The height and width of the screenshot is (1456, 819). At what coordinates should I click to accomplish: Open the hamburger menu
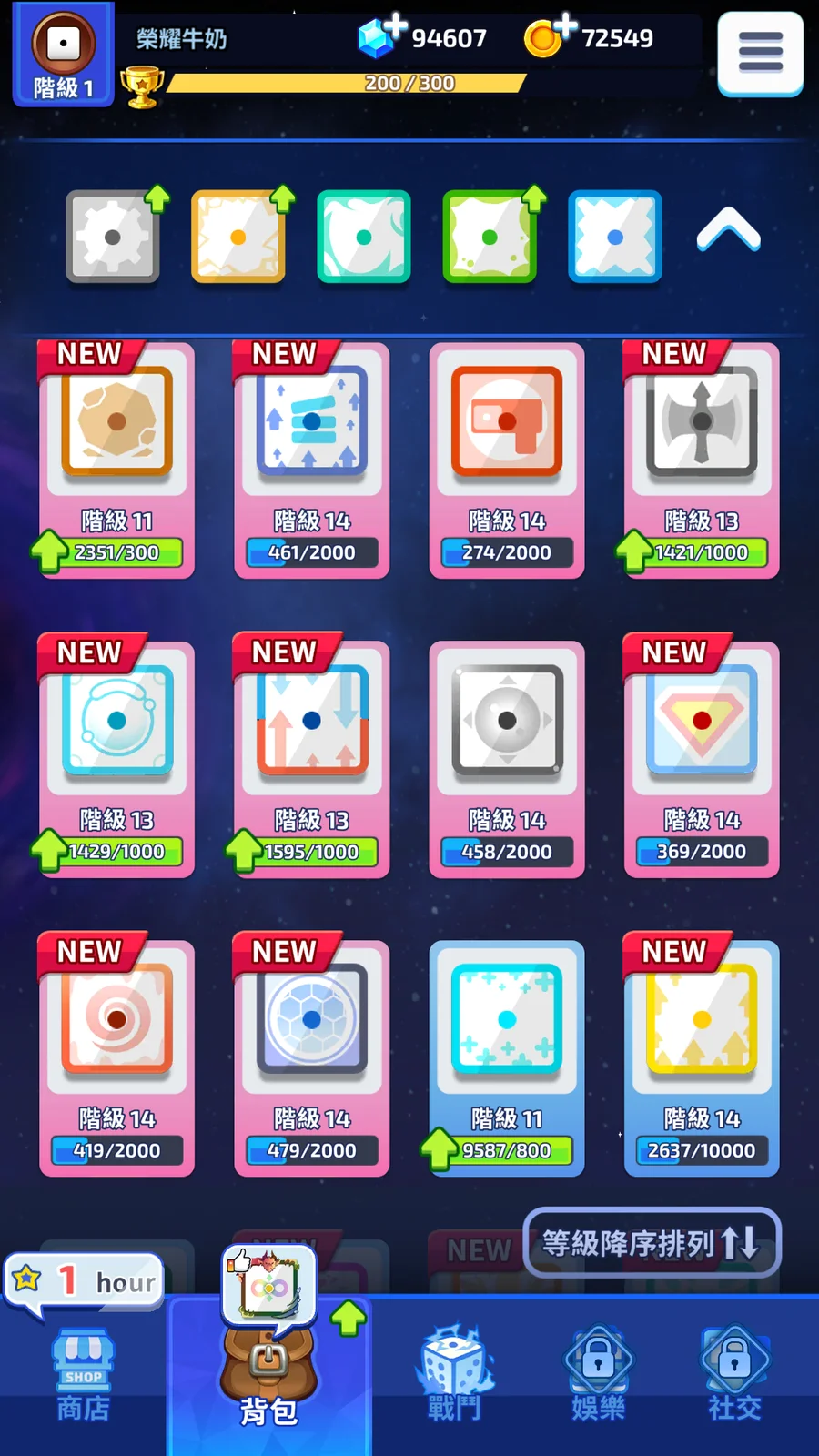pos(760,53)
